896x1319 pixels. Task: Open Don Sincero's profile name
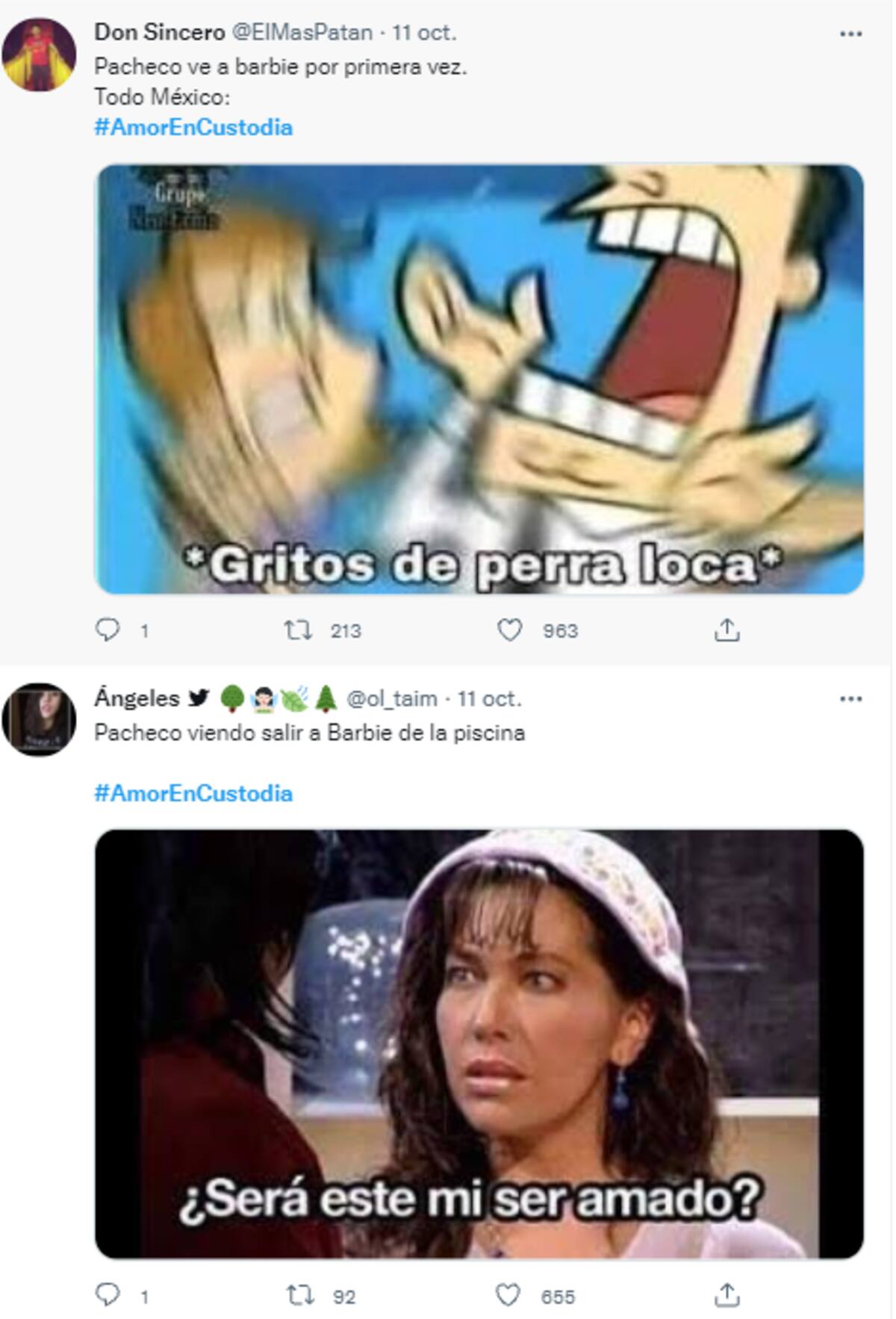click(159, 33)
